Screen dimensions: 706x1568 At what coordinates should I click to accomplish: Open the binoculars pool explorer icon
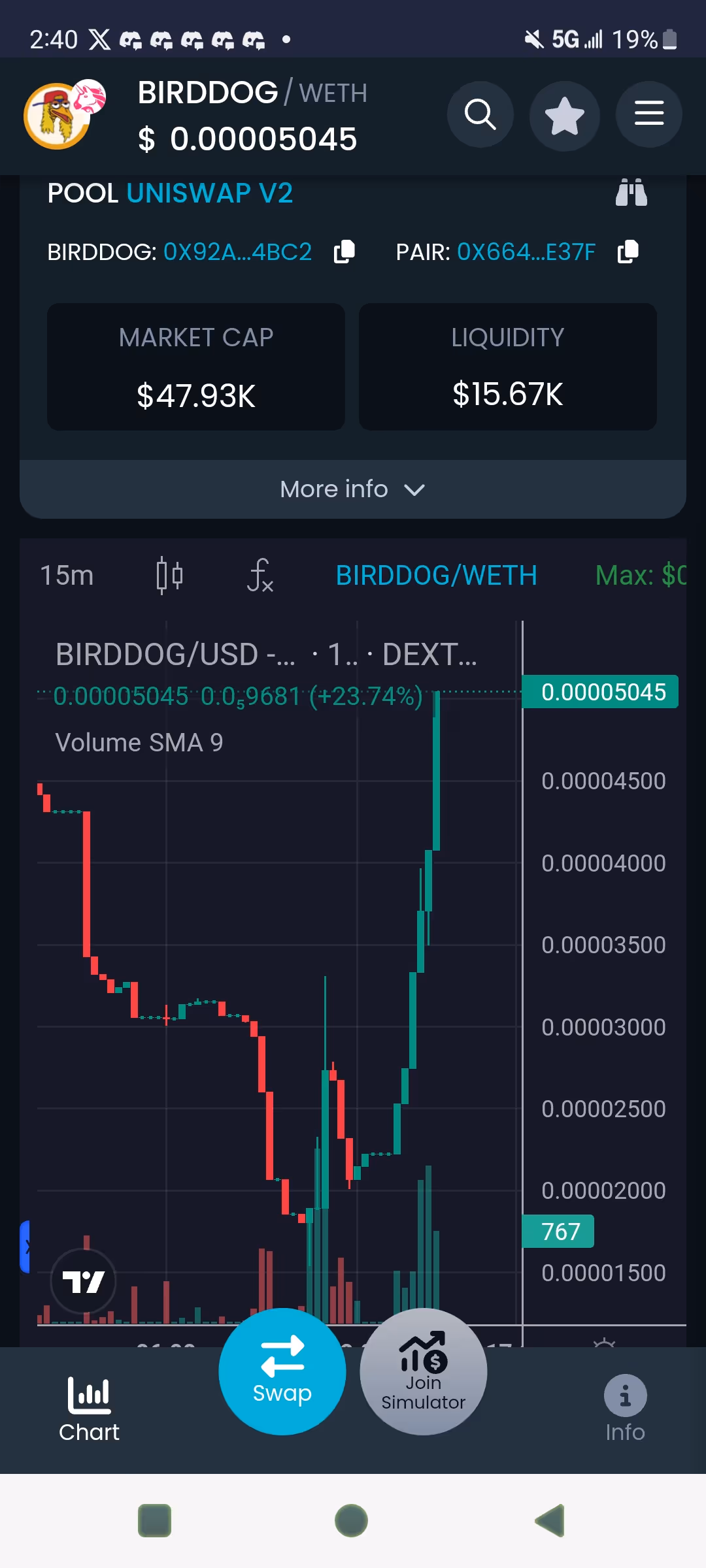(x=631, y=193)
